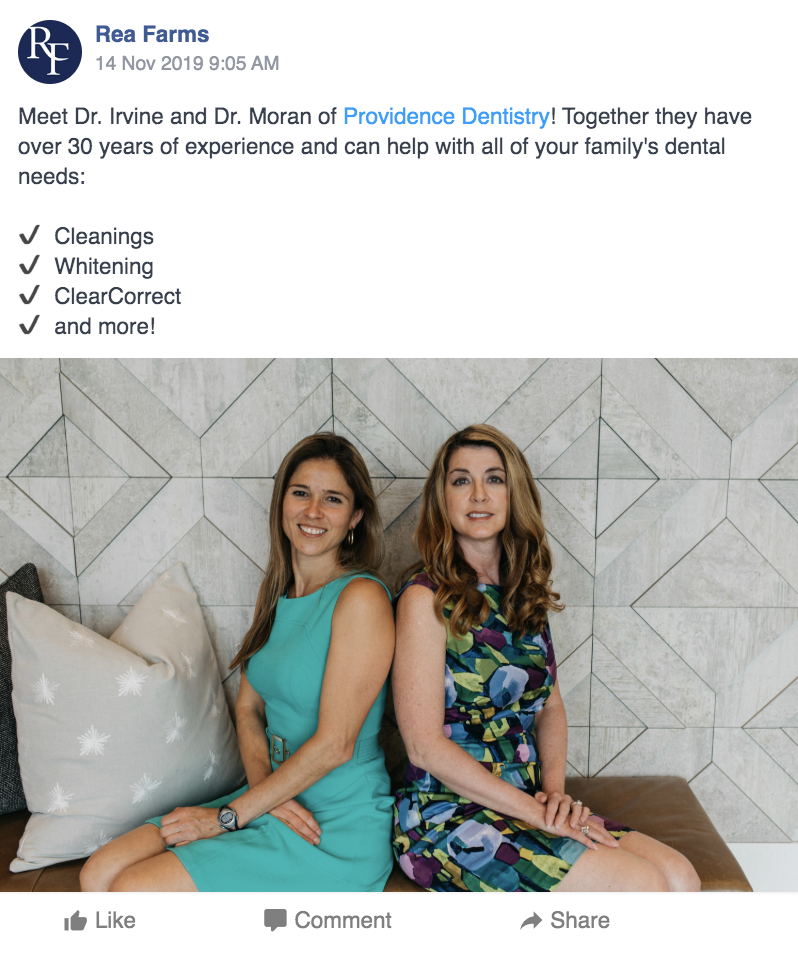Open the Providence Dentistry link

446,117
